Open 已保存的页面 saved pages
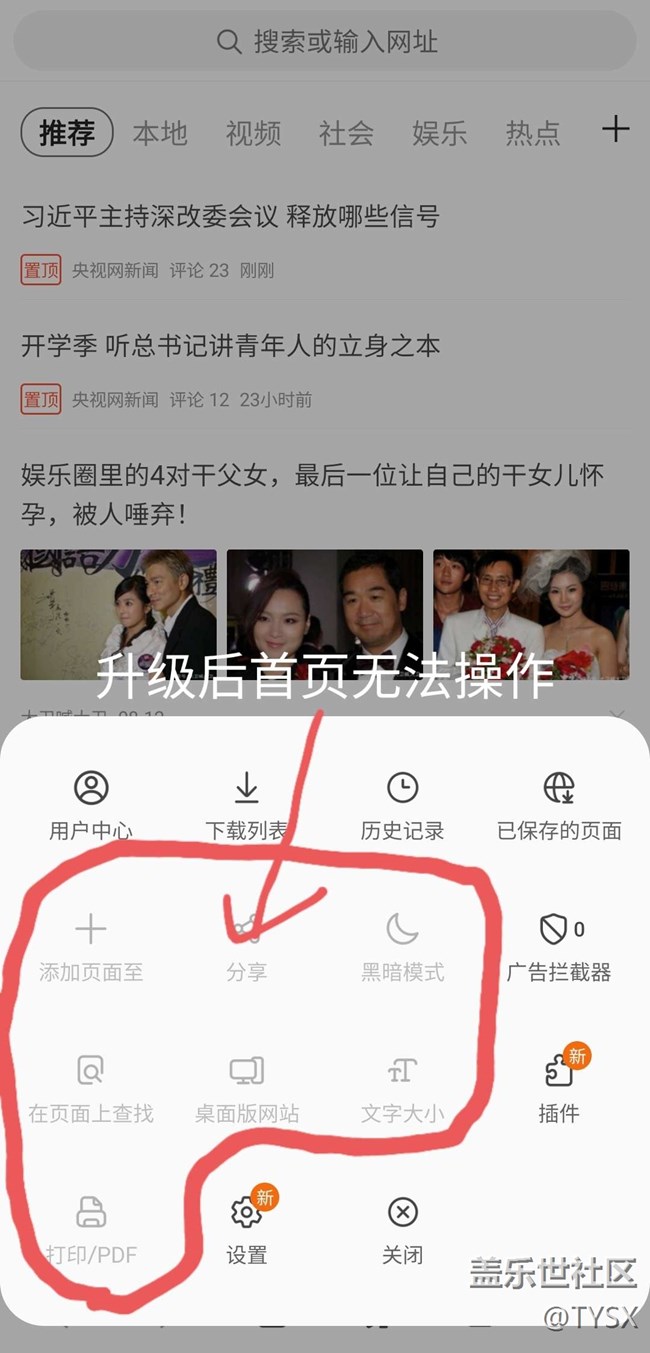The width and height of the screenshot is (650, 1353). (559, 805)
